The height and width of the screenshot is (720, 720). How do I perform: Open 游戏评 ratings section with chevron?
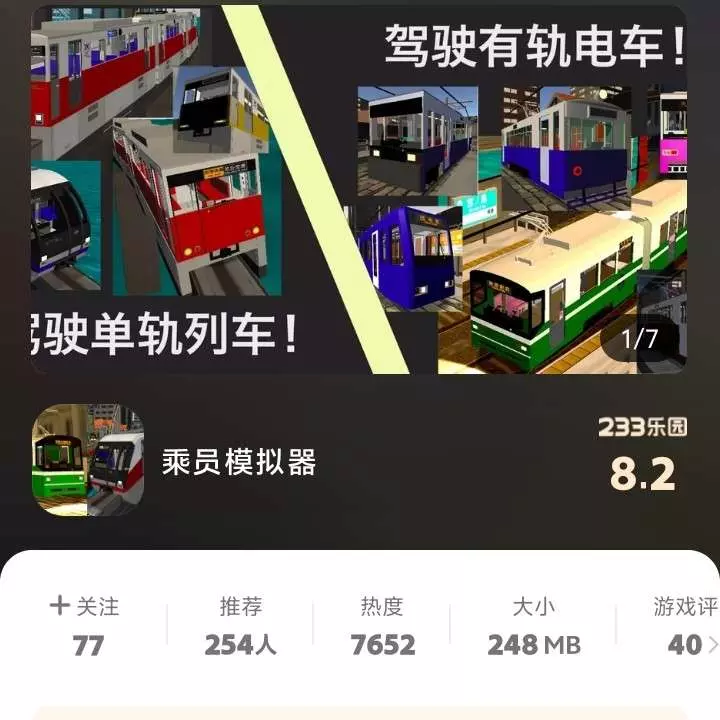pyautogui.click(x=688, y=627)
